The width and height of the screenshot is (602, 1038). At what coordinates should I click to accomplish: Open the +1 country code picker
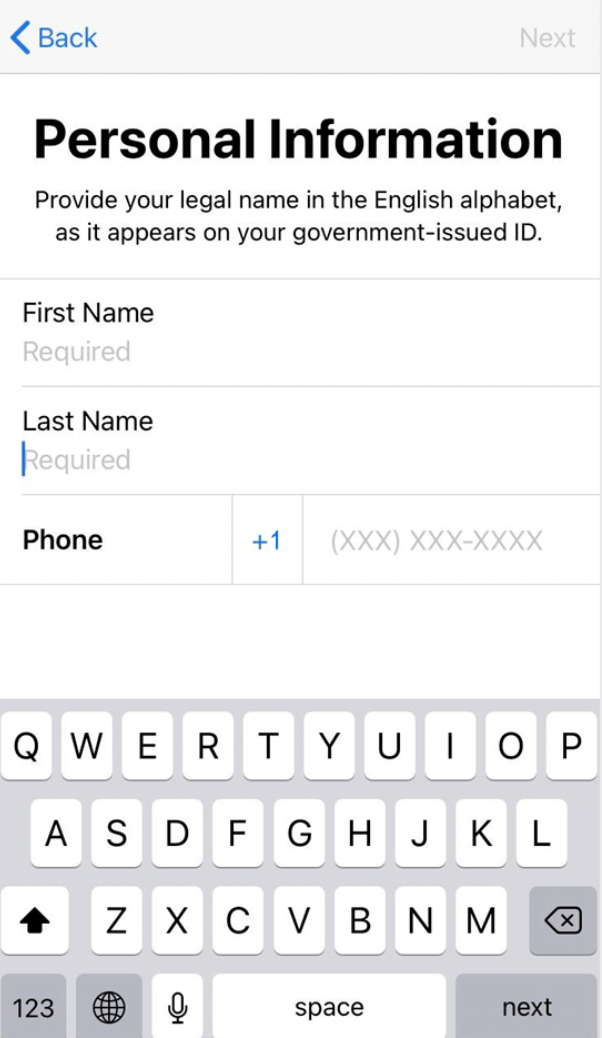click(267, 541)
